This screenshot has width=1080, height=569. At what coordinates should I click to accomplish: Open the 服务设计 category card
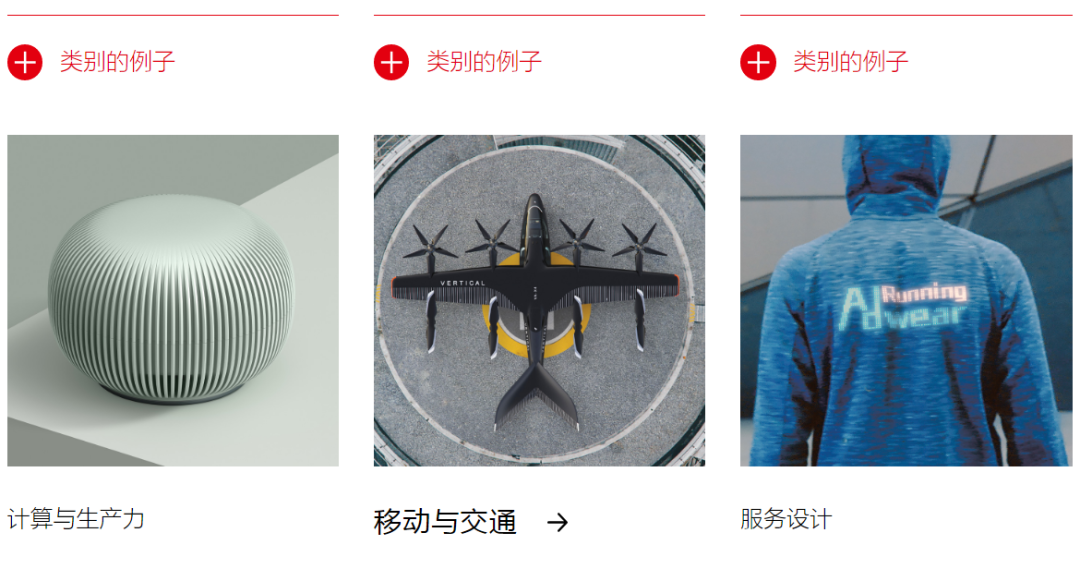905,300
